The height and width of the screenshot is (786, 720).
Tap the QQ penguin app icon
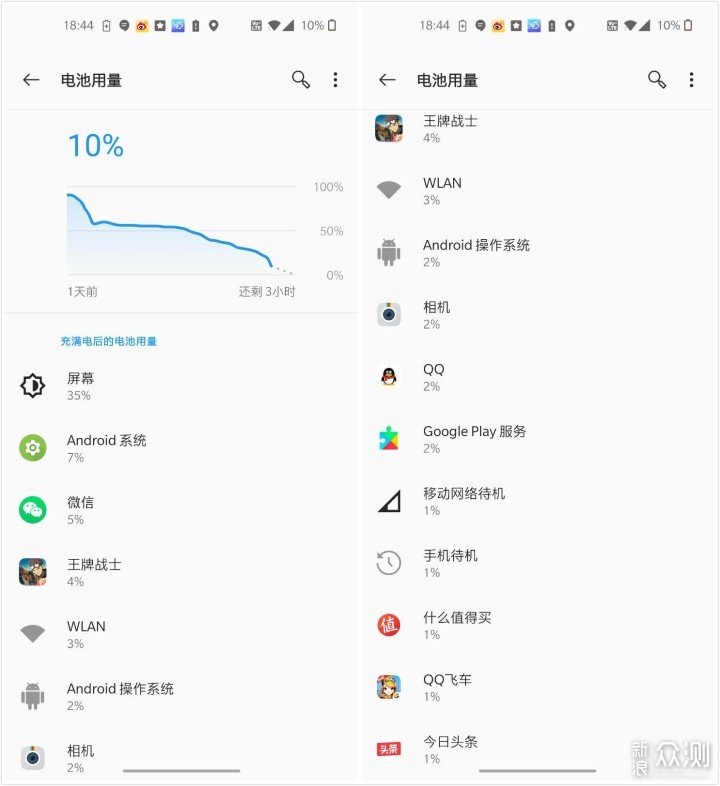[388, 376]
